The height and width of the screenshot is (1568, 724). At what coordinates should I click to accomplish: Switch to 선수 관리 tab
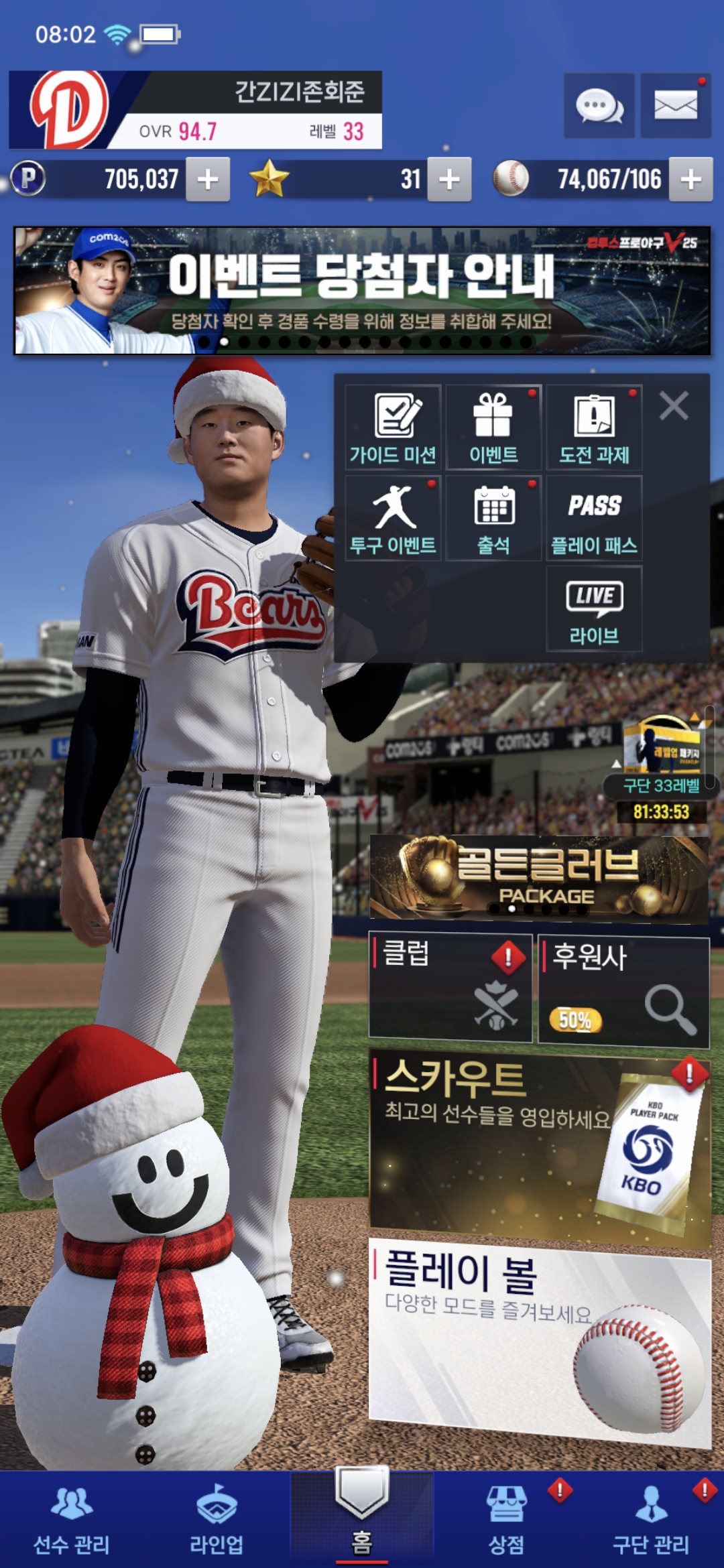(x=72, y=1520)
